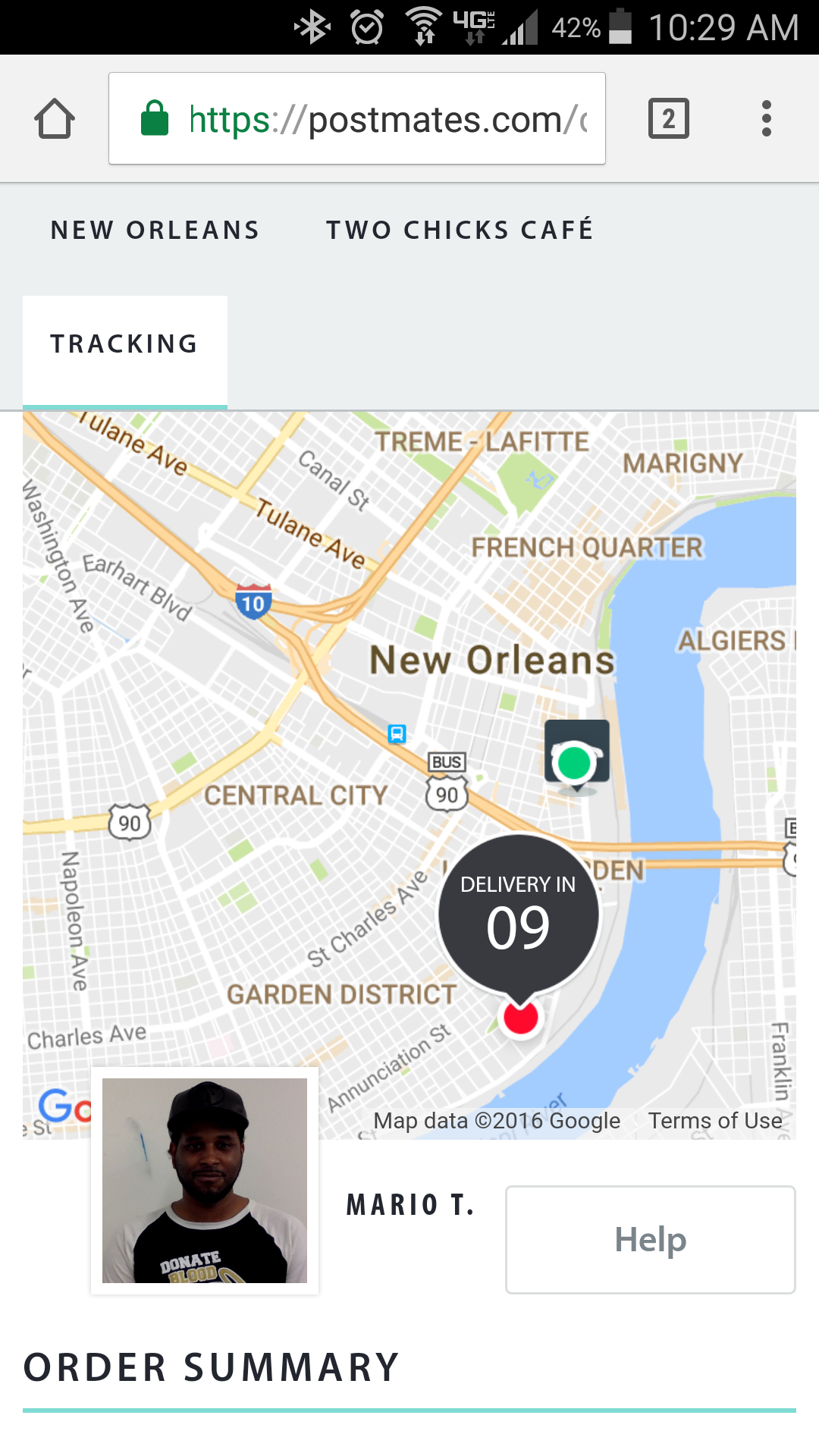This screenshot has height=1456, width=819.
Task: Tap the green courier marker on map
Action: 575,762
